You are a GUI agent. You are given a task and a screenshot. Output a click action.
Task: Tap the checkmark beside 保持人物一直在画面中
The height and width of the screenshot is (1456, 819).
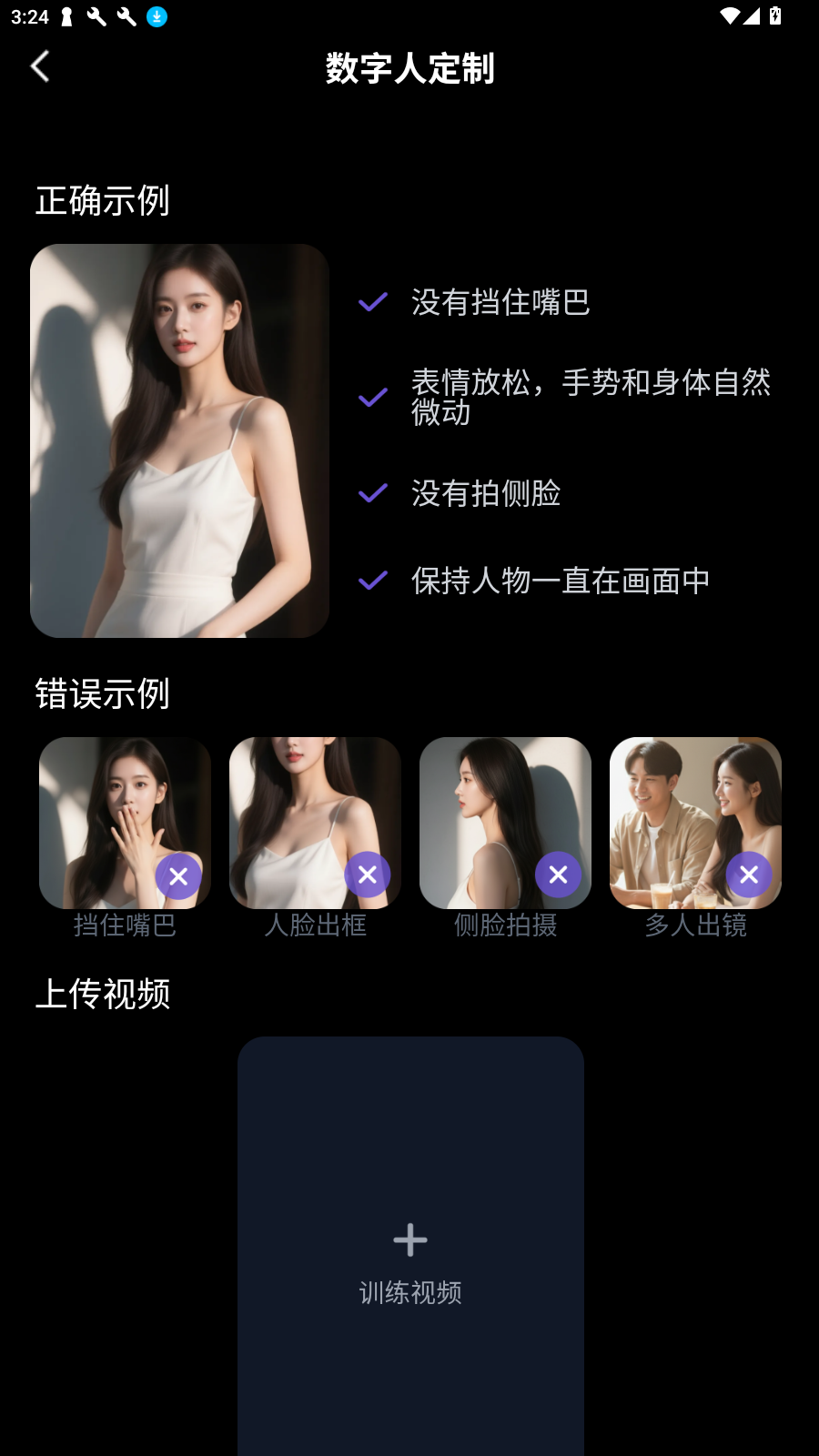coord(372,580)
